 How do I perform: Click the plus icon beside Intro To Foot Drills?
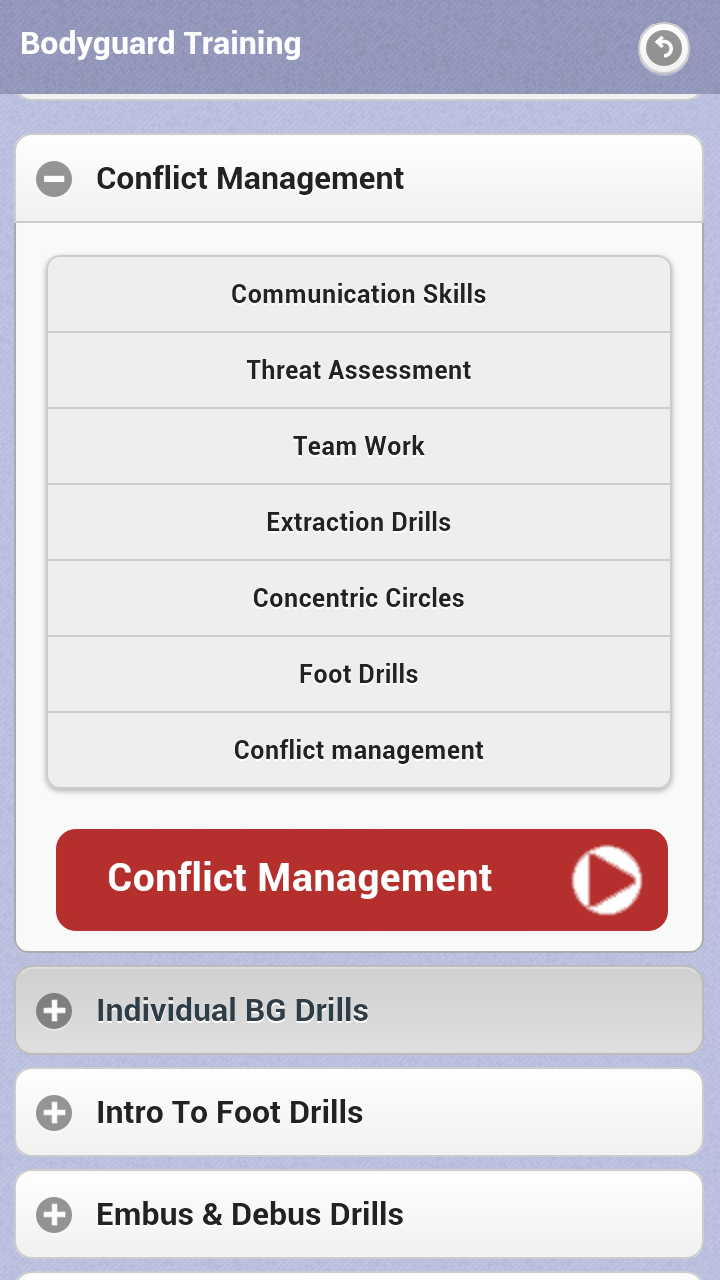pos(53,1112)
